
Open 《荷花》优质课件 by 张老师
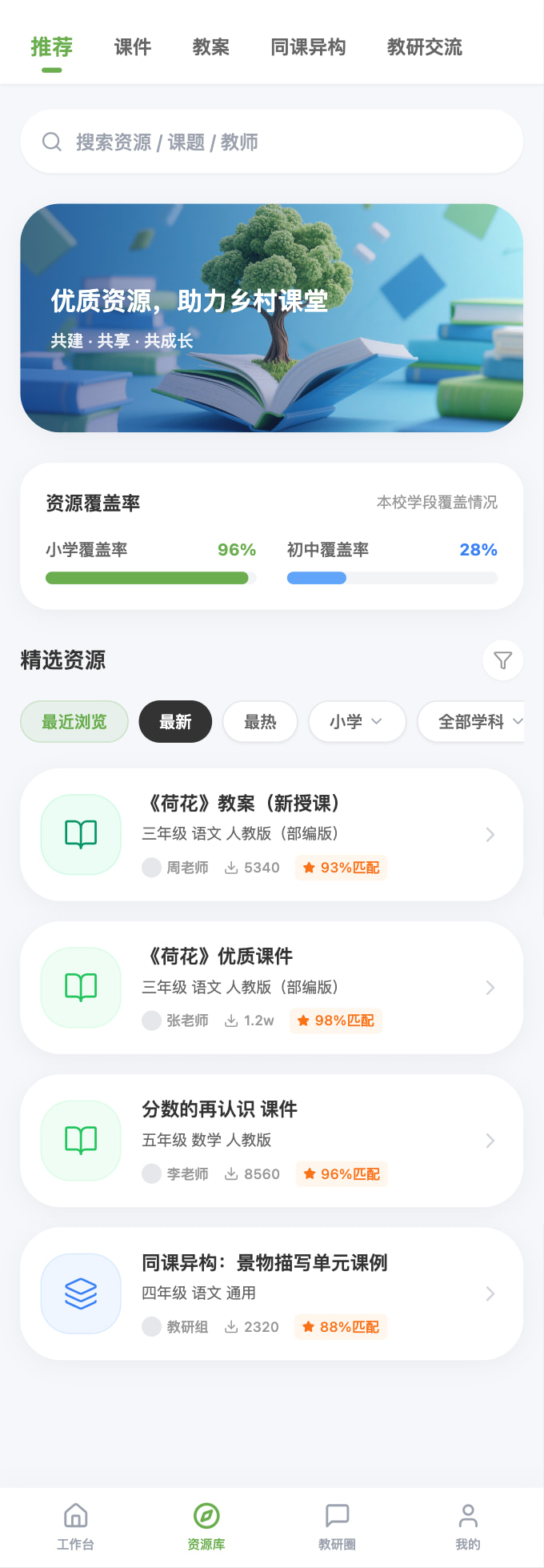pyautogui.click(x=271, y=988)
